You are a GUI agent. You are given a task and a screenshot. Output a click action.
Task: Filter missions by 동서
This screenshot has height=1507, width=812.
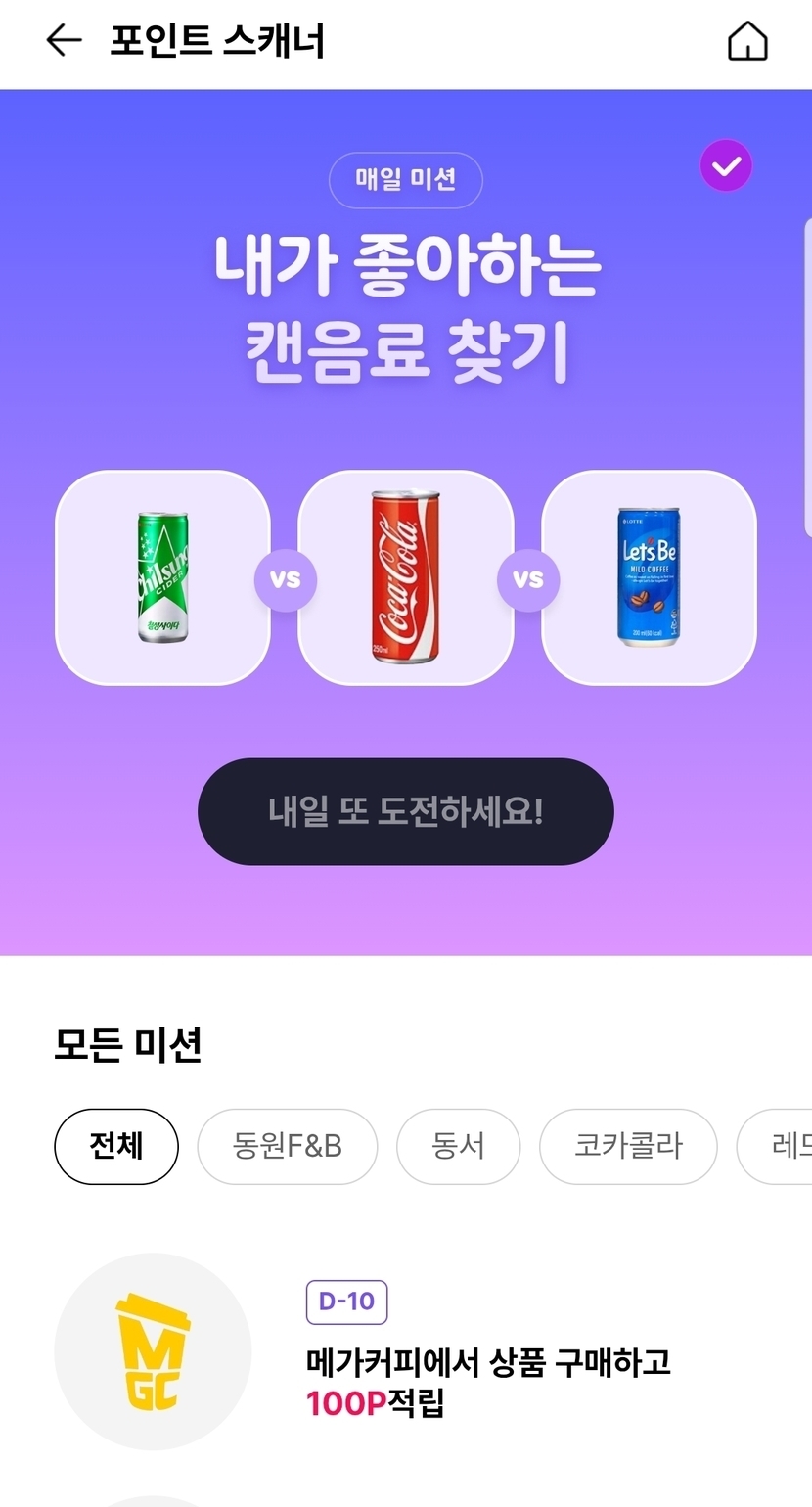[458, 1146]
